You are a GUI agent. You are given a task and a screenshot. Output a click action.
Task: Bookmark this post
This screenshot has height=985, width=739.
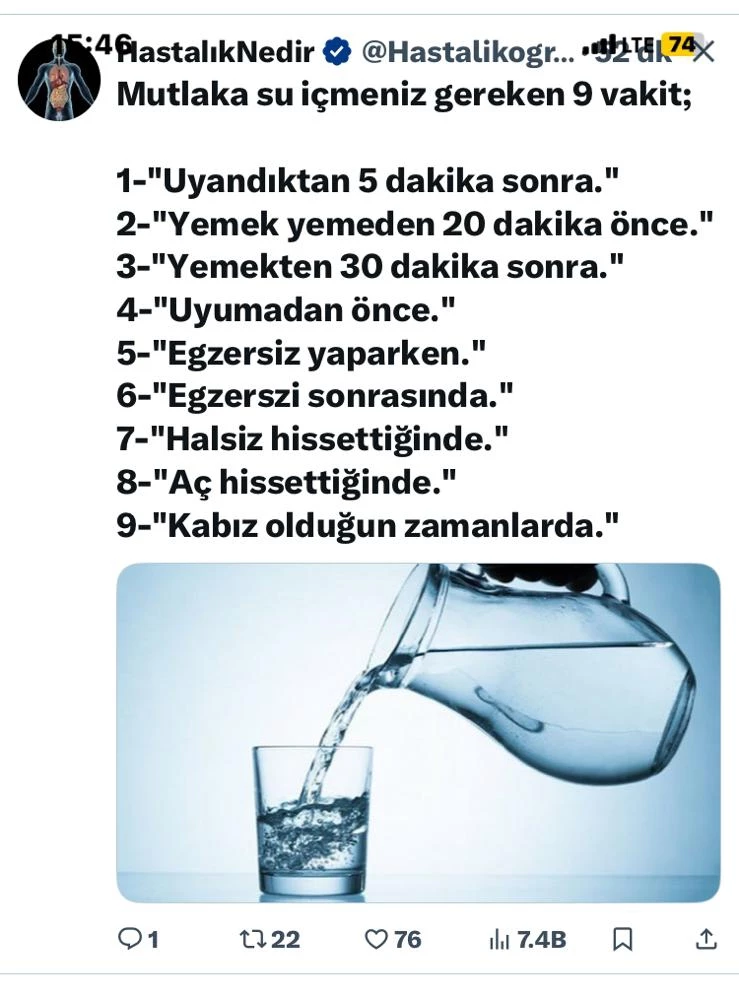pyautogui.click(x=622, y=939)
